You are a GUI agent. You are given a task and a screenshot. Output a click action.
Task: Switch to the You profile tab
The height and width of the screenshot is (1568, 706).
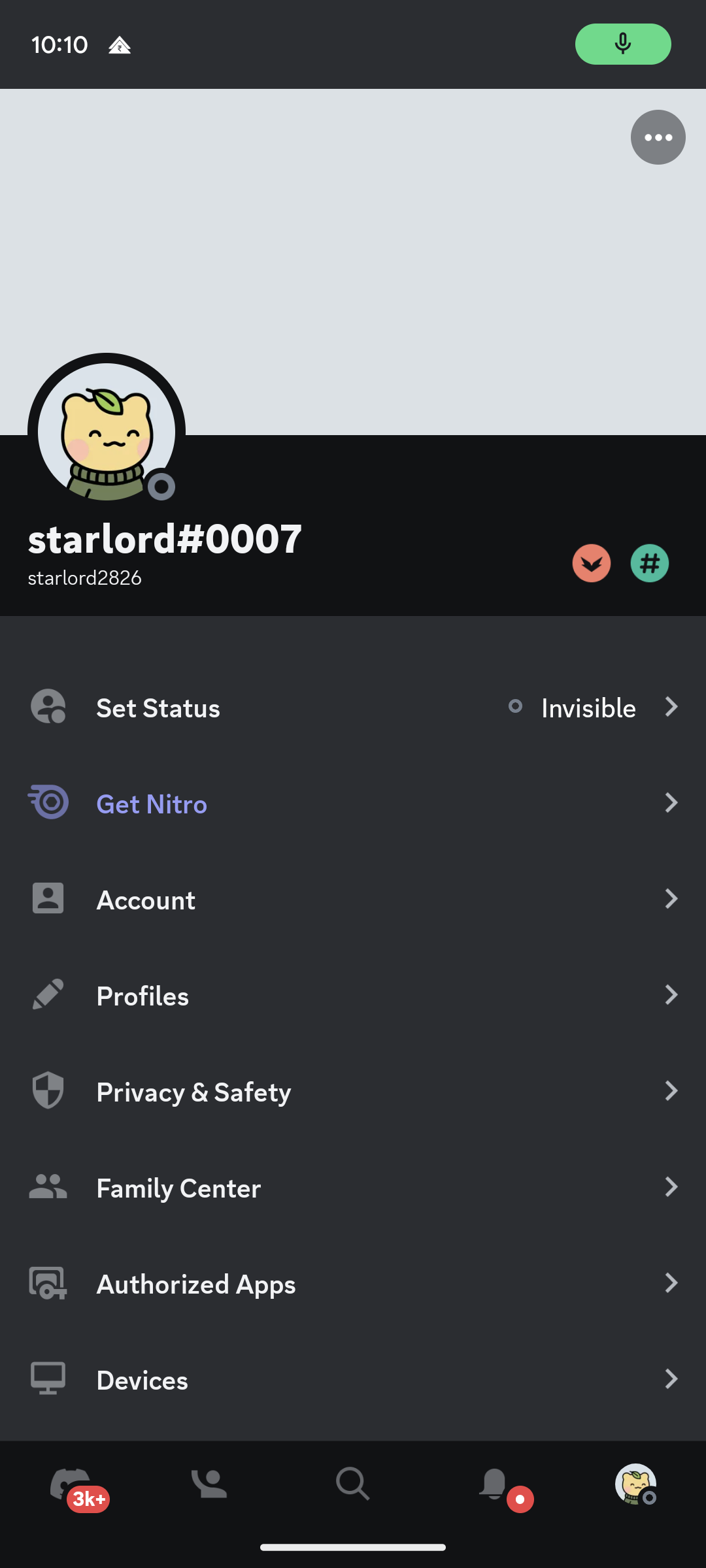[635, 1484]
